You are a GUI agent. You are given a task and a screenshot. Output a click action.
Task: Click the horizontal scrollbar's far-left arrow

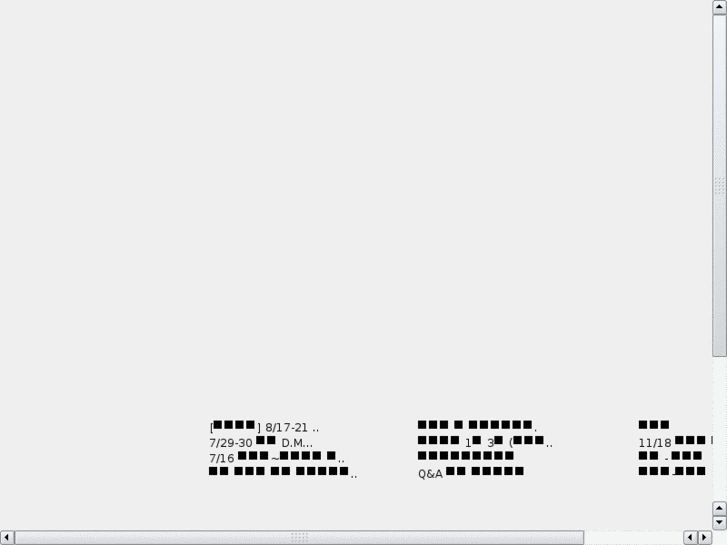click(x=7, y=538)
